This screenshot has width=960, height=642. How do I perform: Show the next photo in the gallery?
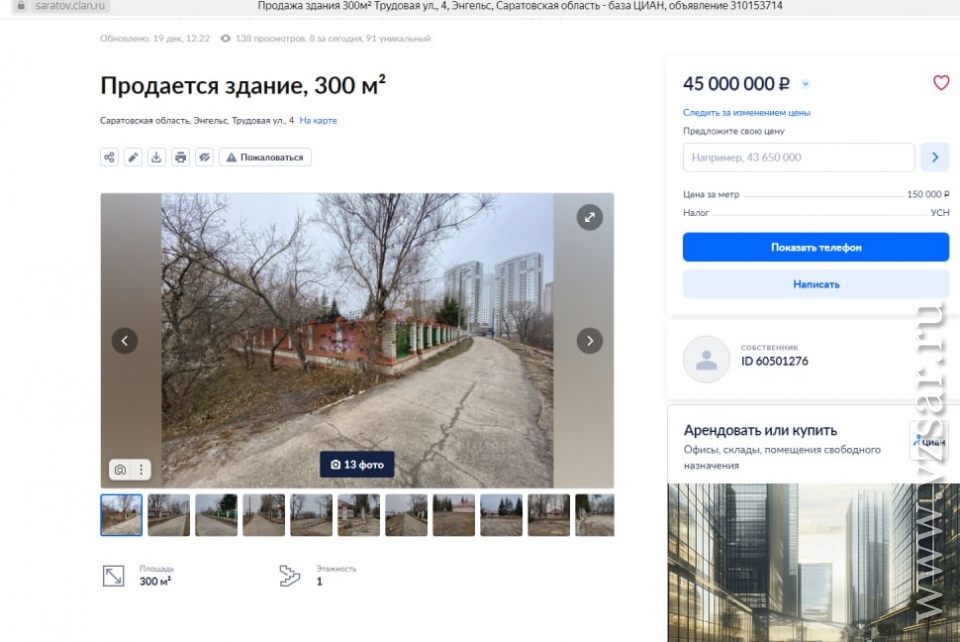(x=589, y=341)
